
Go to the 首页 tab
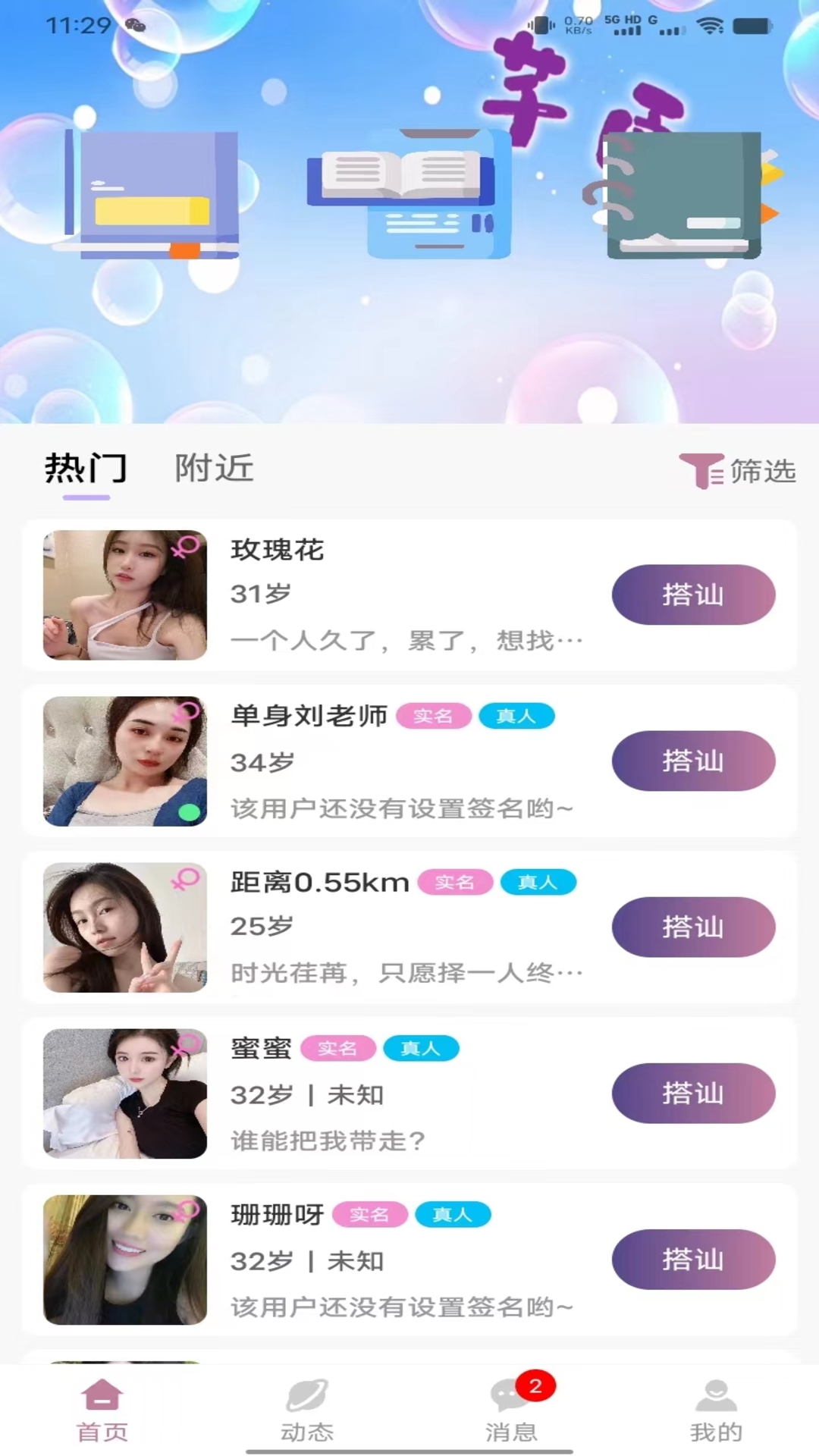click(102, 1410)
